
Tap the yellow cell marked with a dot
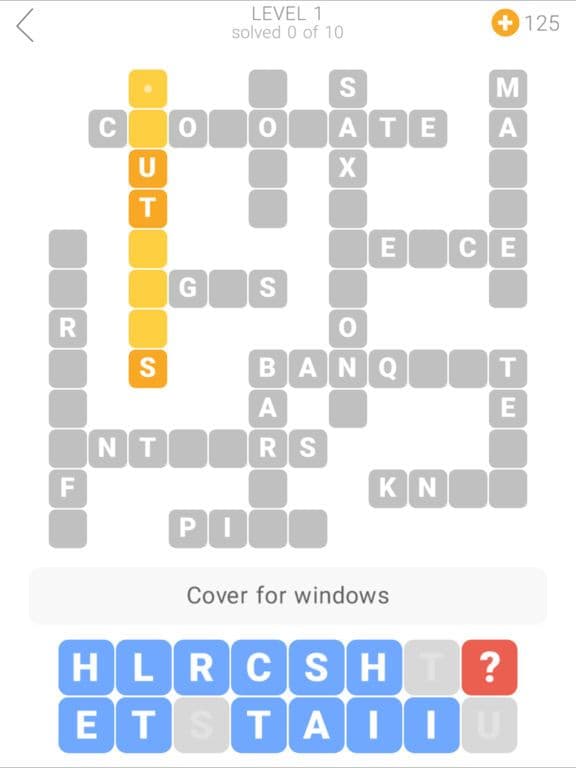tap(148, 89)
